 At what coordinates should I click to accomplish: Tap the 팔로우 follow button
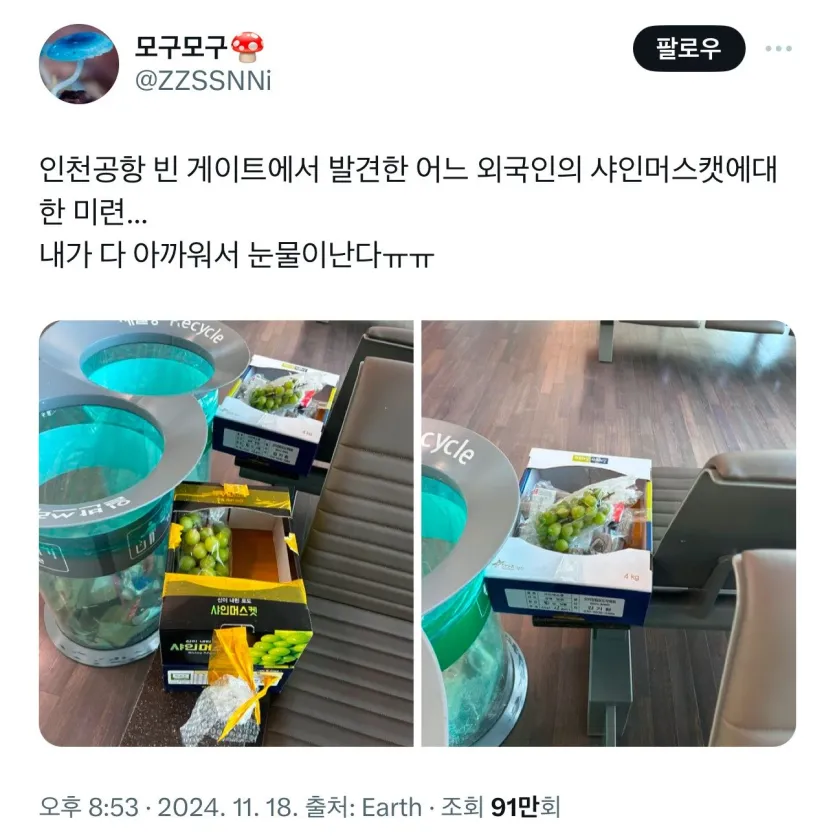[x=689, y=48]
